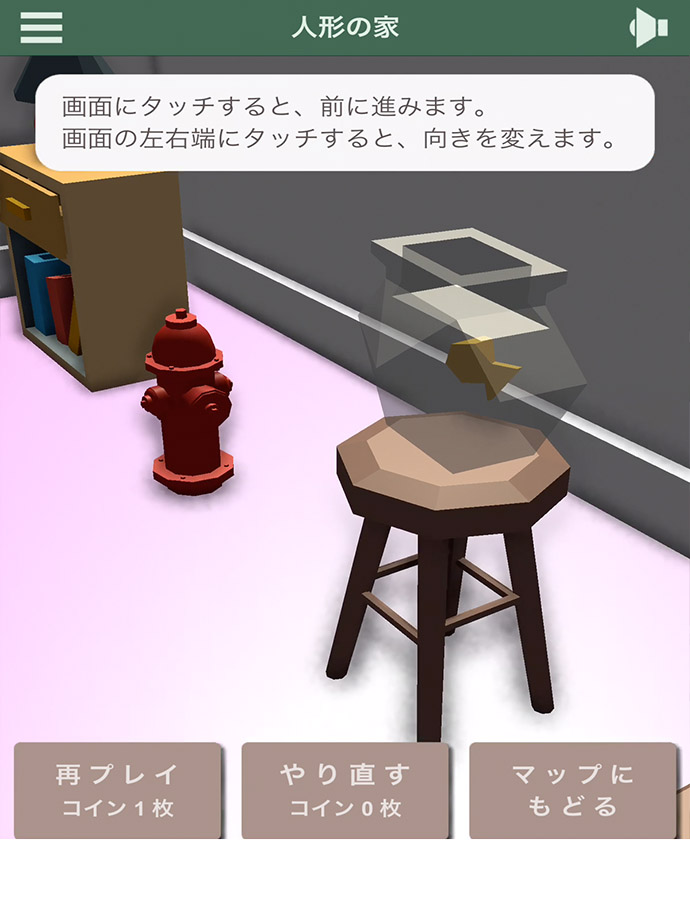Tap the 再プレイ button
The image size is (690, 920).
click(x=117, y=790)
